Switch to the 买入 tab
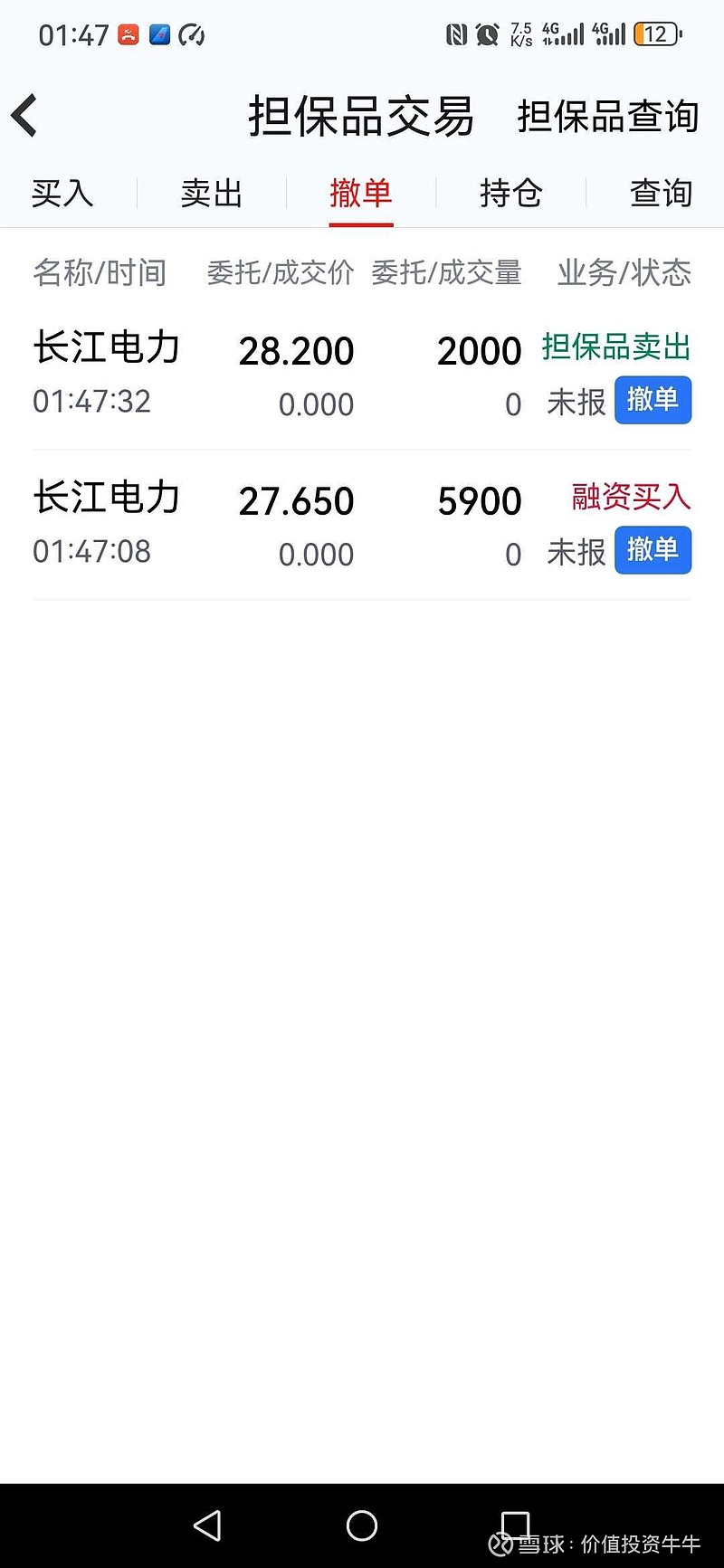This screenshot has width=724, height=1568. coord(62,193)
